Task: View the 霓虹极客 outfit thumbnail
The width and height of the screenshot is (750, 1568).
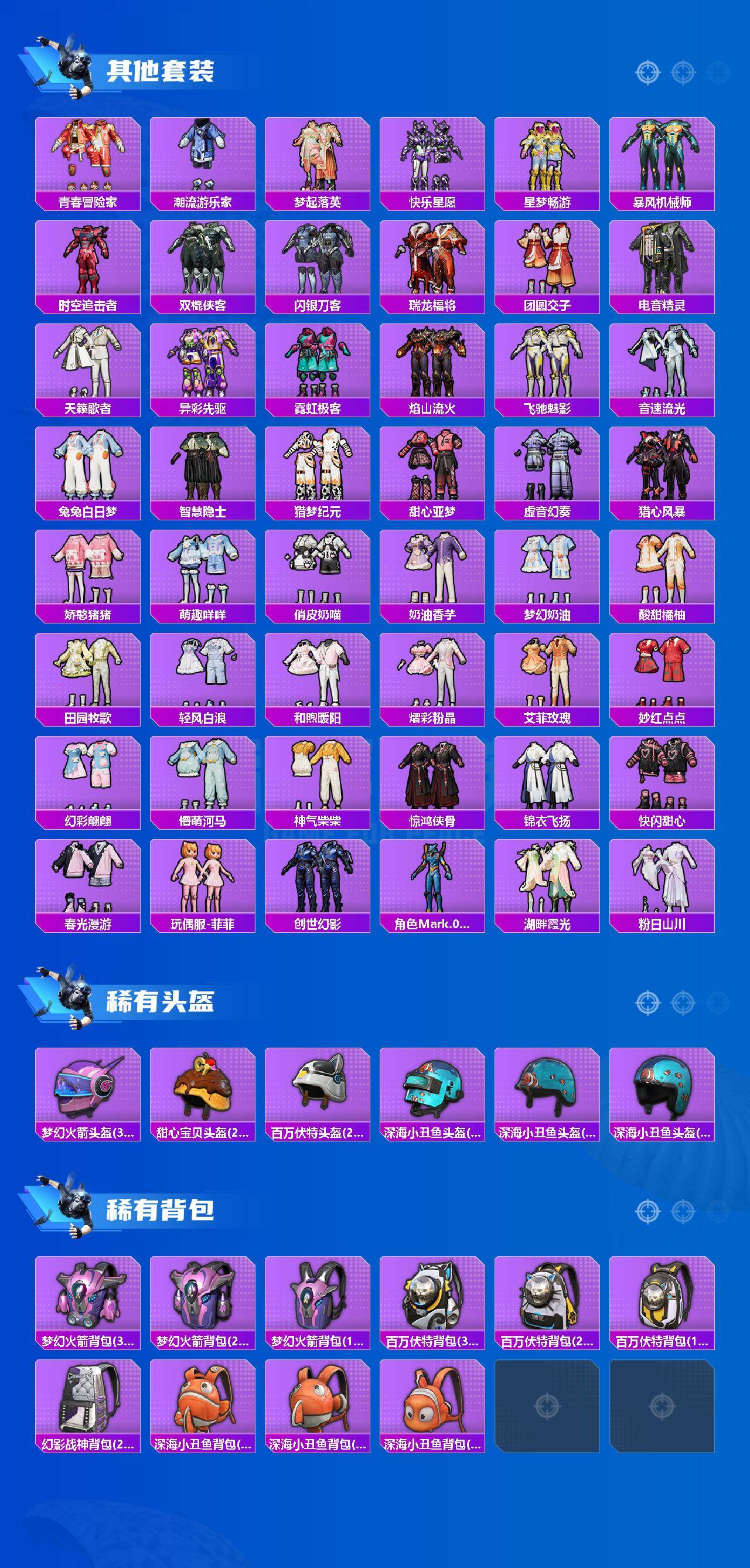Action: pos(317,365)
